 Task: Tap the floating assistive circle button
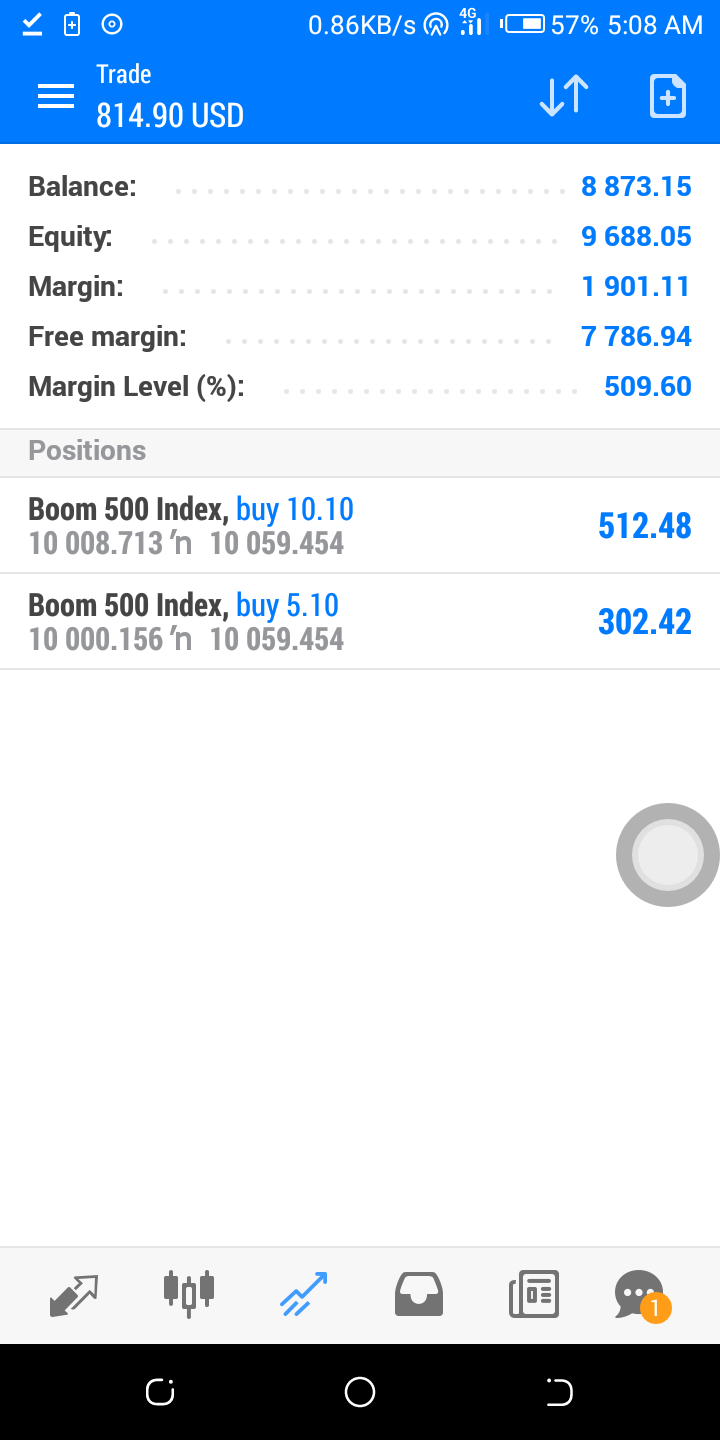(668, 855)
